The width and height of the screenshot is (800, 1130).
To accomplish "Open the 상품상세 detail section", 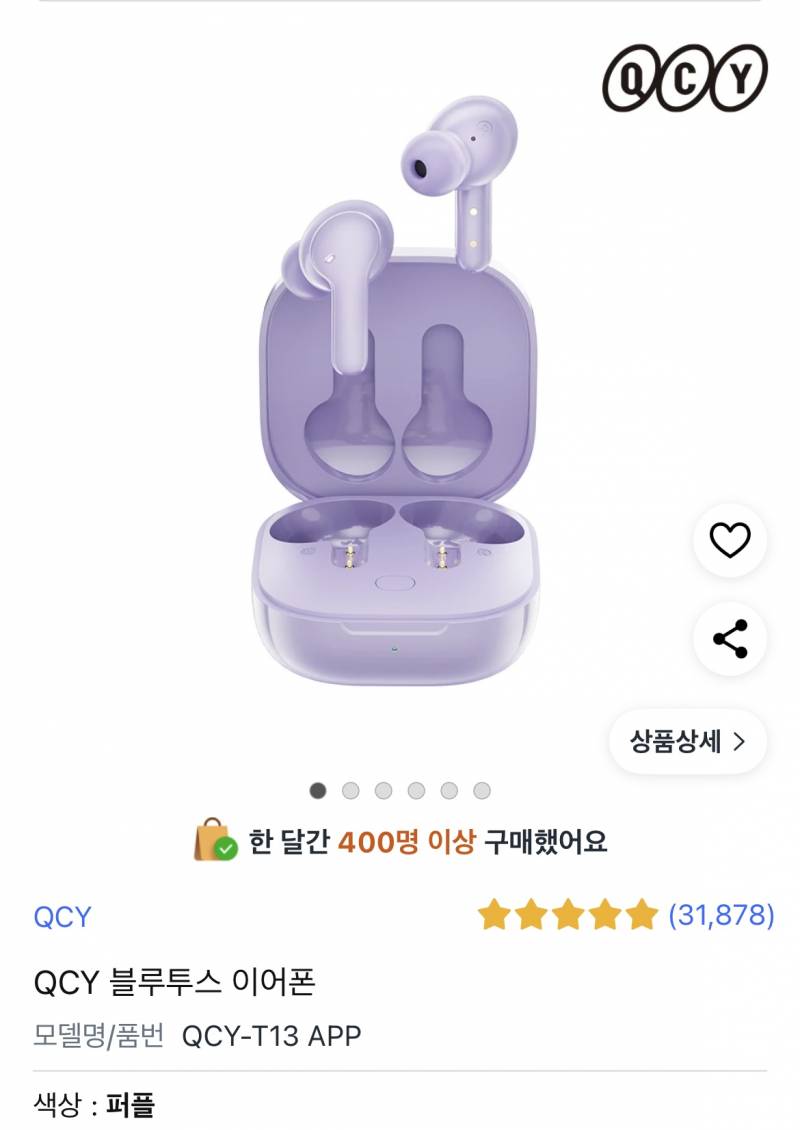I will [686, 741].
